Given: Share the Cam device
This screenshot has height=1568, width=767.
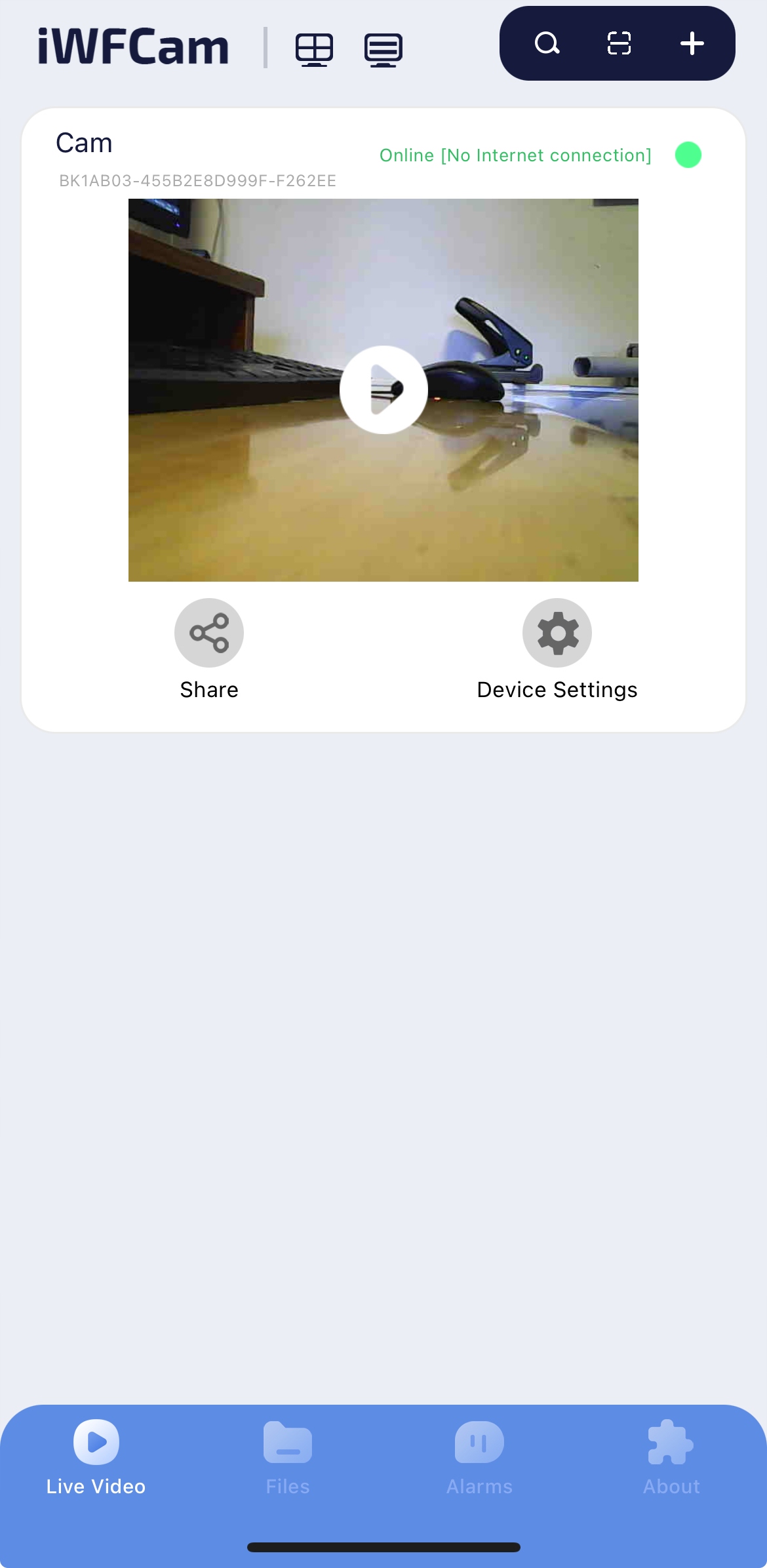Looking at the screenshot, I should pyautogui.click(x=209, y=633).
